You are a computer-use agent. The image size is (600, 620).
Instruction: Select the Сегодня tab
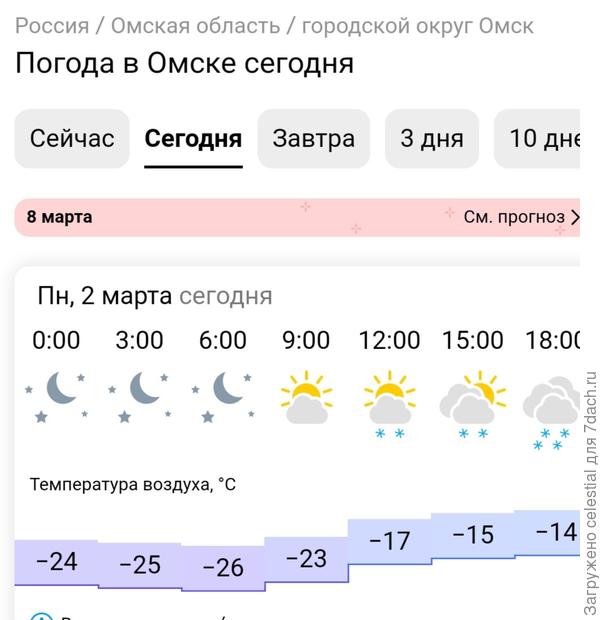coord(193,138)
